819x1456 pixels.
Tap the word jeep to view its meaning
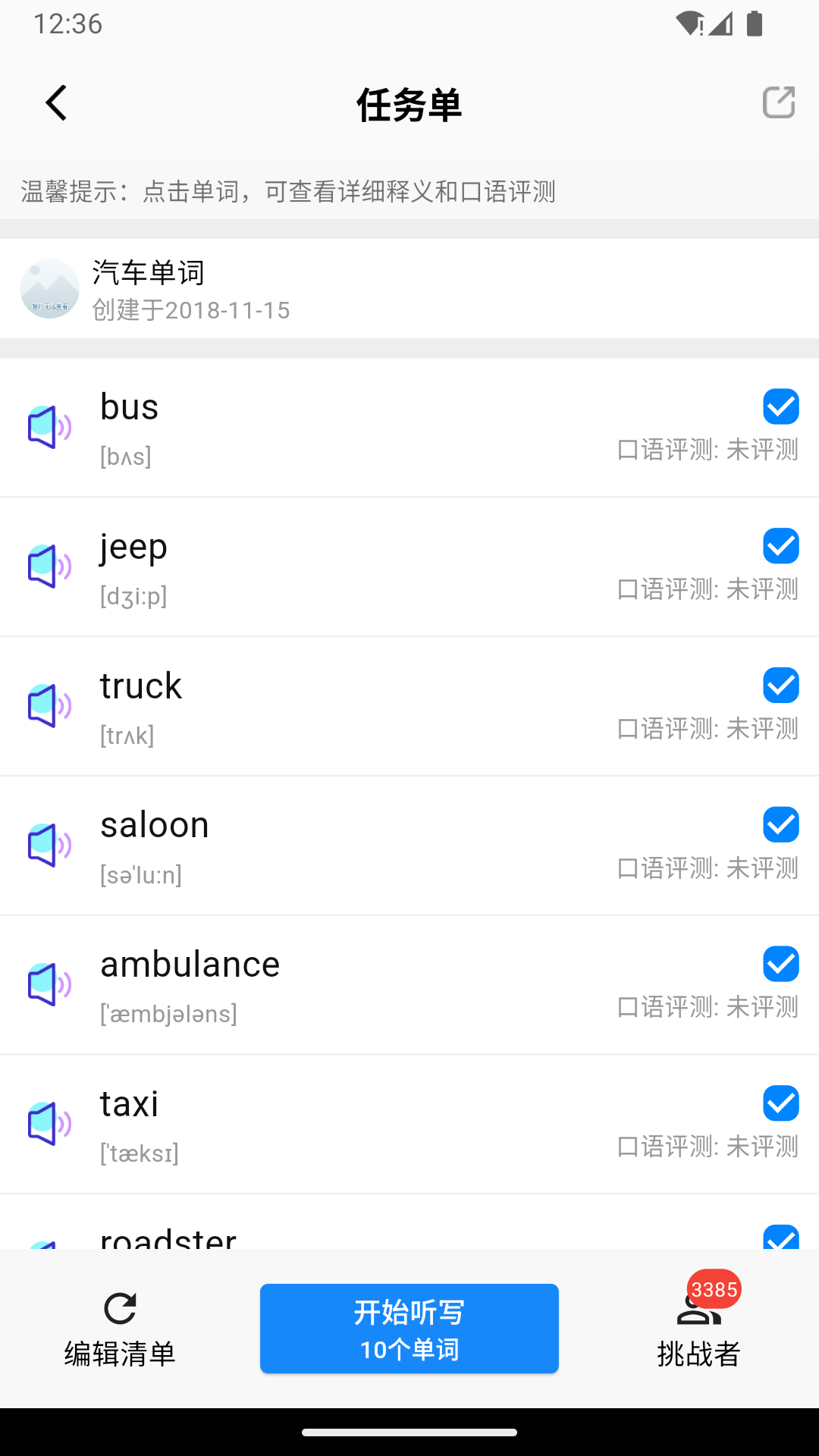[134, 546]
